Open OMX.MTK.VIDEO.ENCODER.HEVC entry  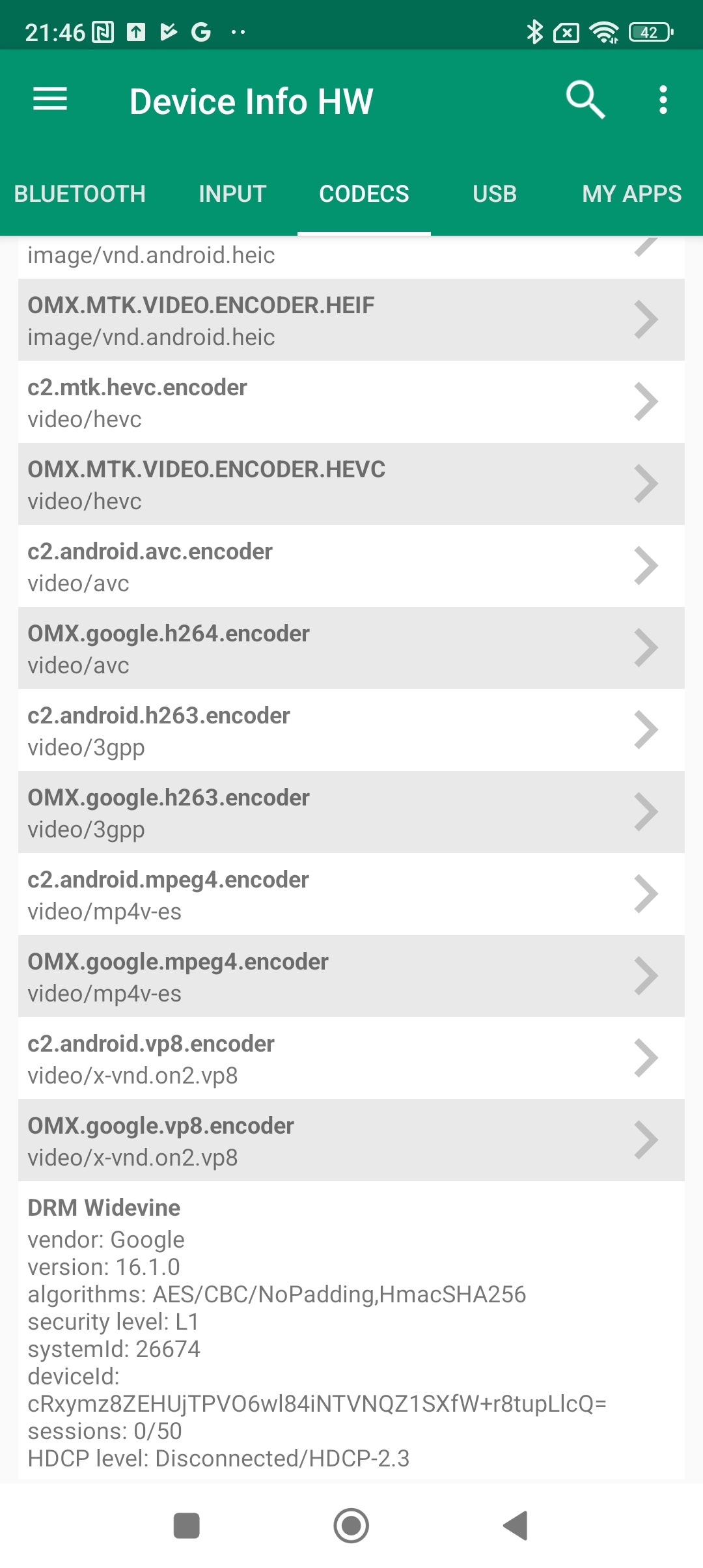click(x=351, y=484)
